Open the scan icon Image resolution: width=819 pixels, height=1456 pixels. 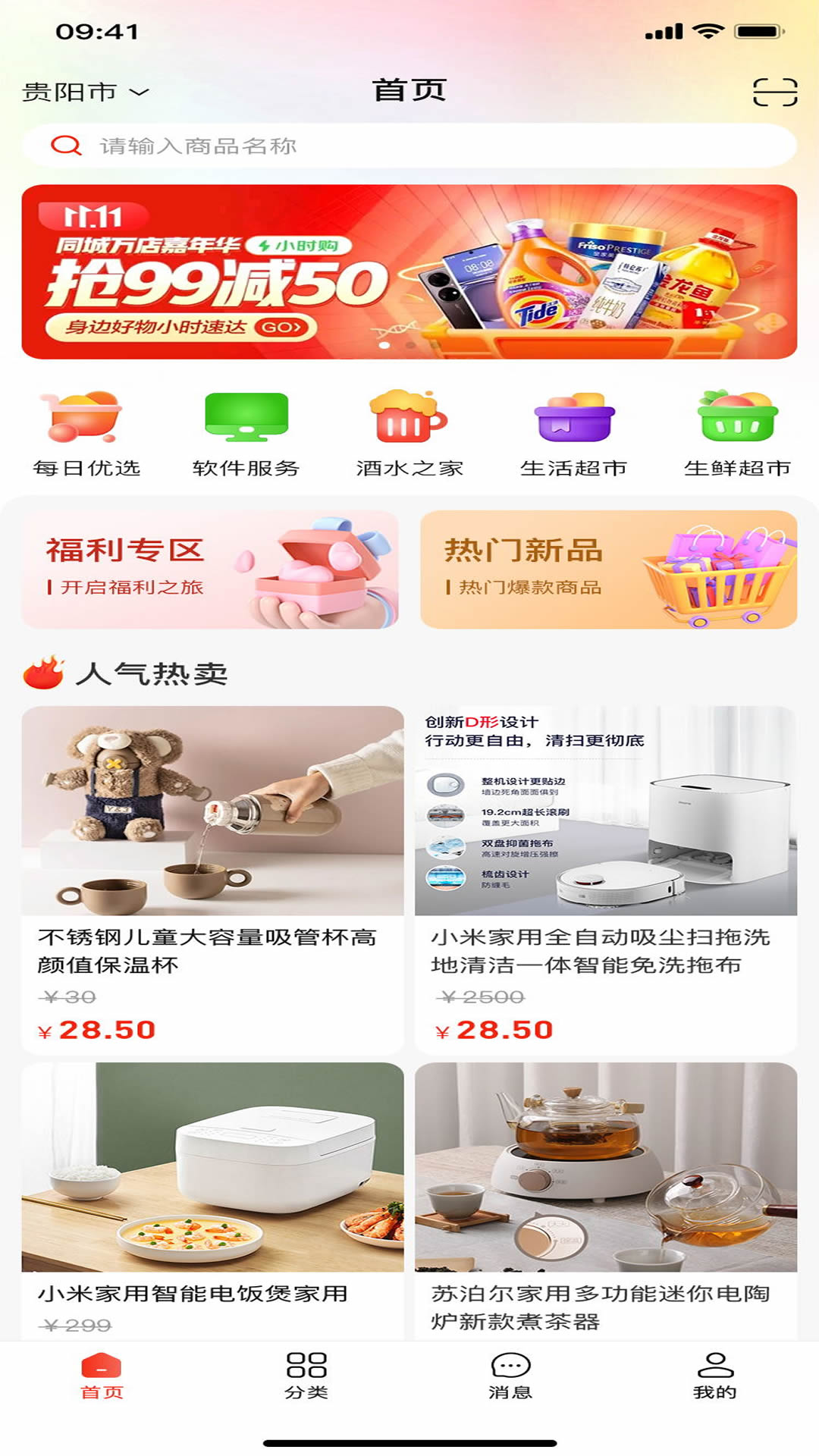(774, 93)
